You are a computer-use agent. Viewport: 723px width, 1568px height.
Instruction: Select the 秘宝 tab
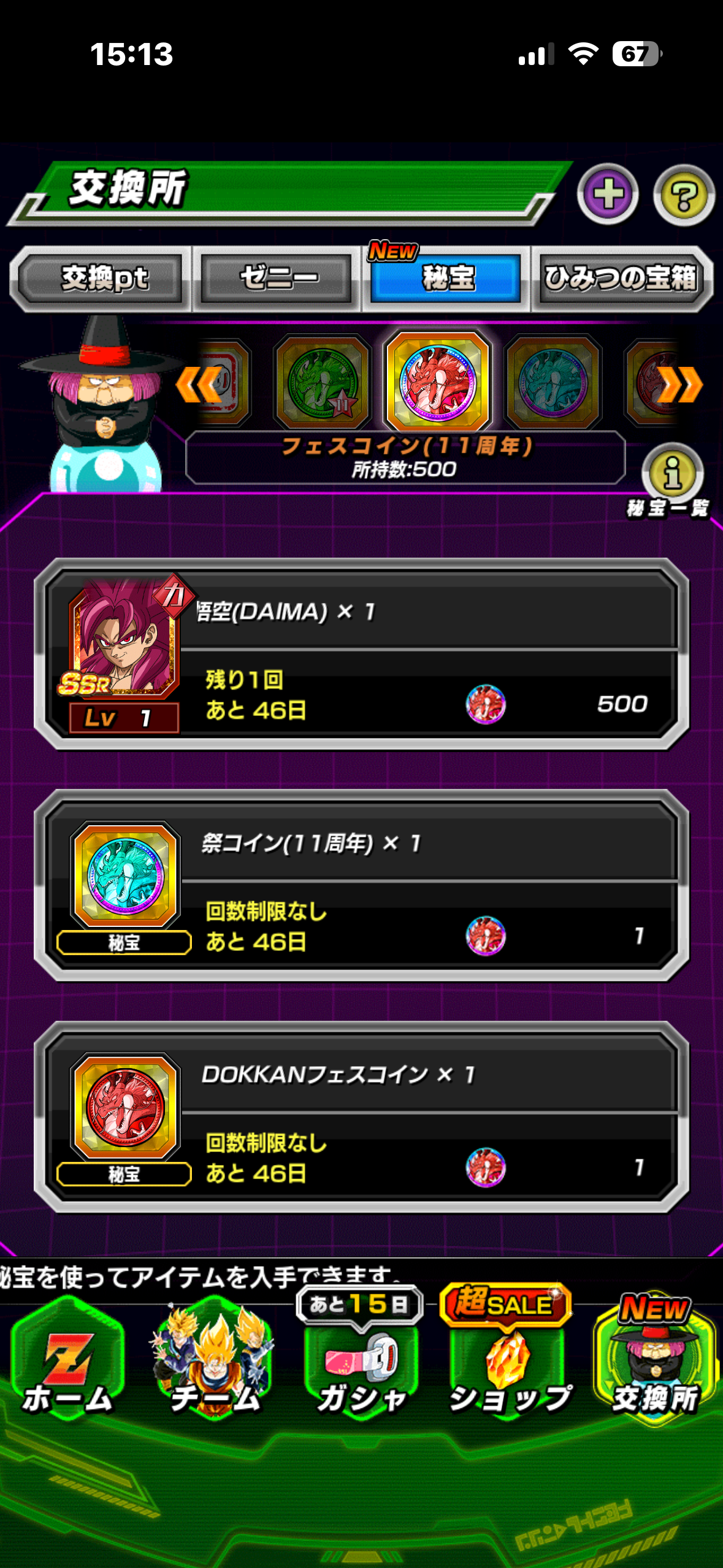tap(446, 279)
